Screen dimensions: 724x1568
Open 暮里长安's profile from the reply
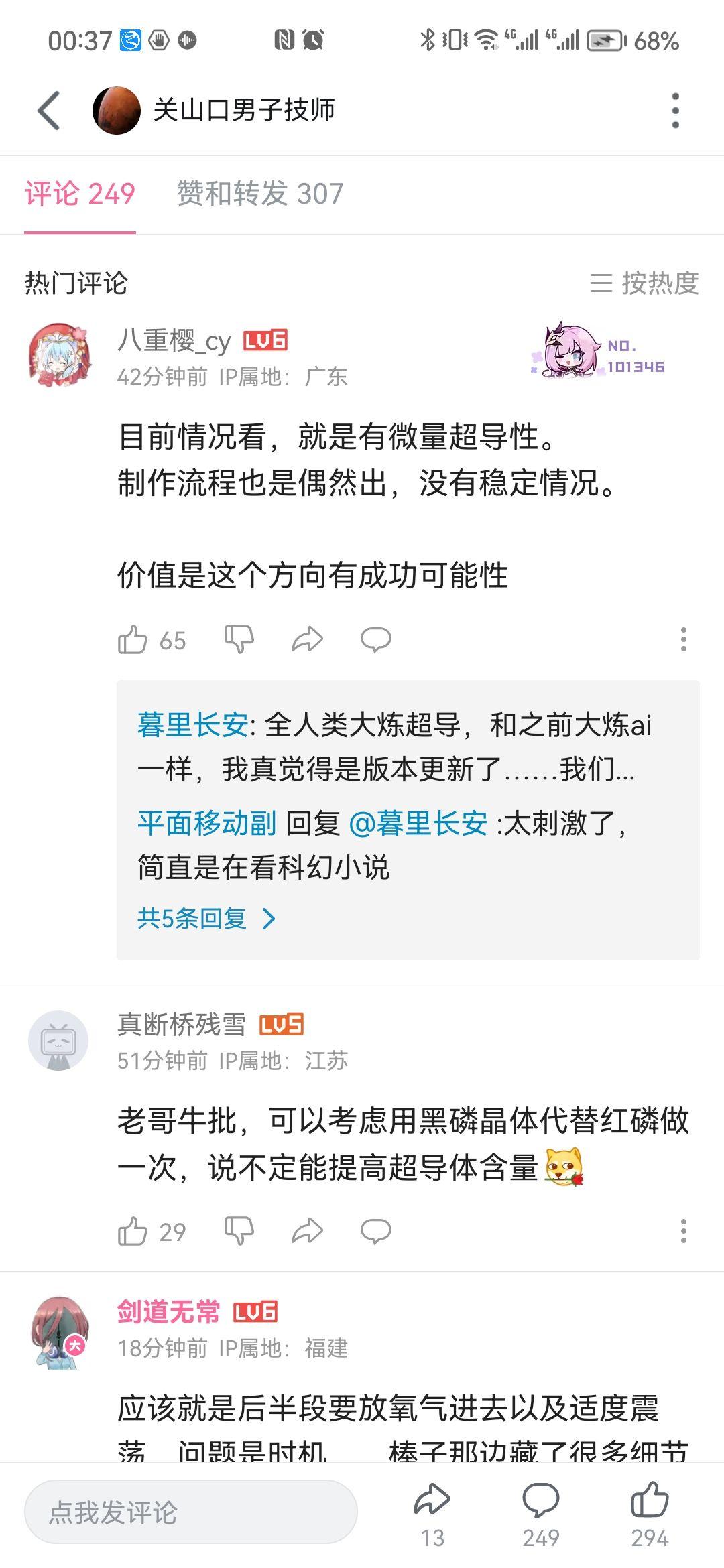pyautogui.click(x=192, y=725)
